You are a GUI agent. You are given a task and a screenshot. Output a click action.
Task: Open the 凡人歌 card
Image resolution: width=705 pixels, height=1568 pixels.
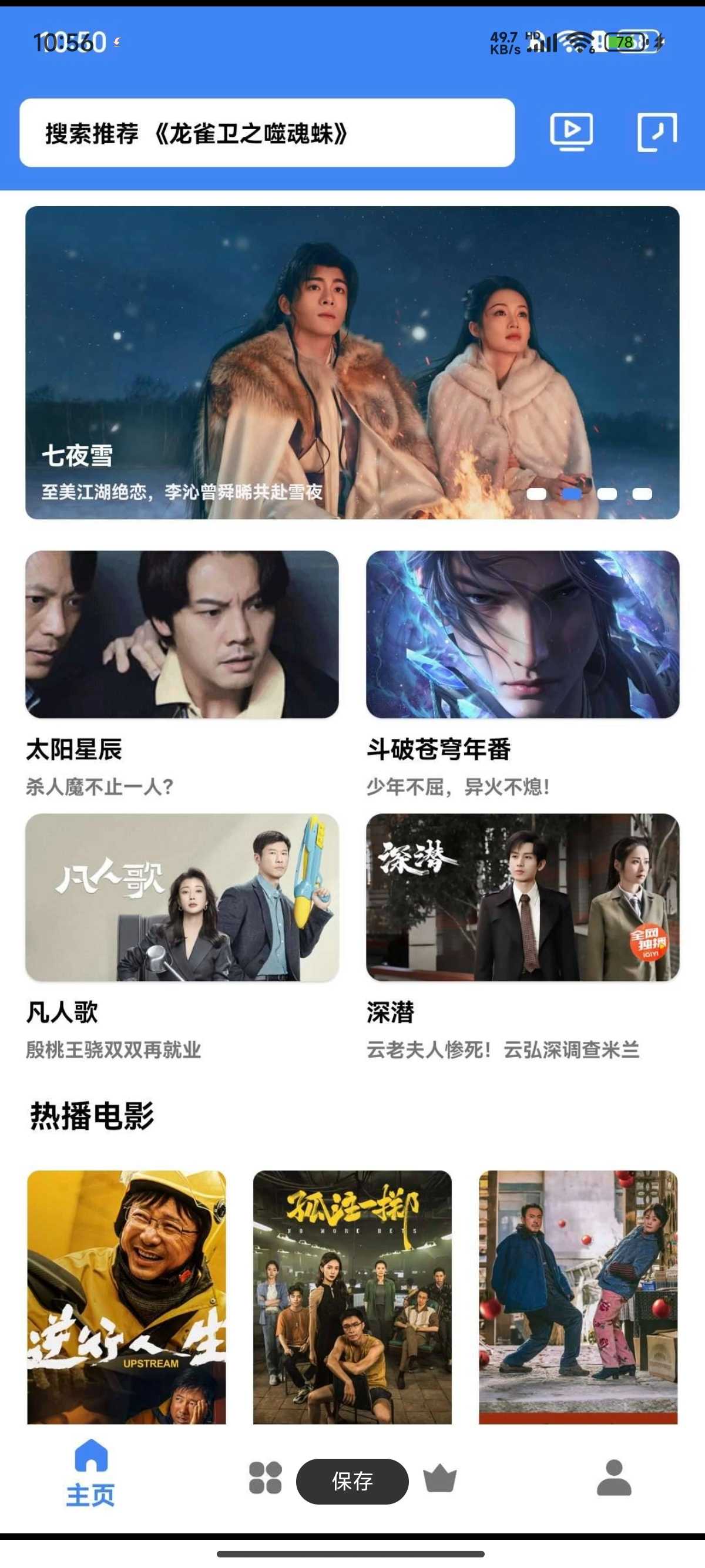[x=182, y=937]
